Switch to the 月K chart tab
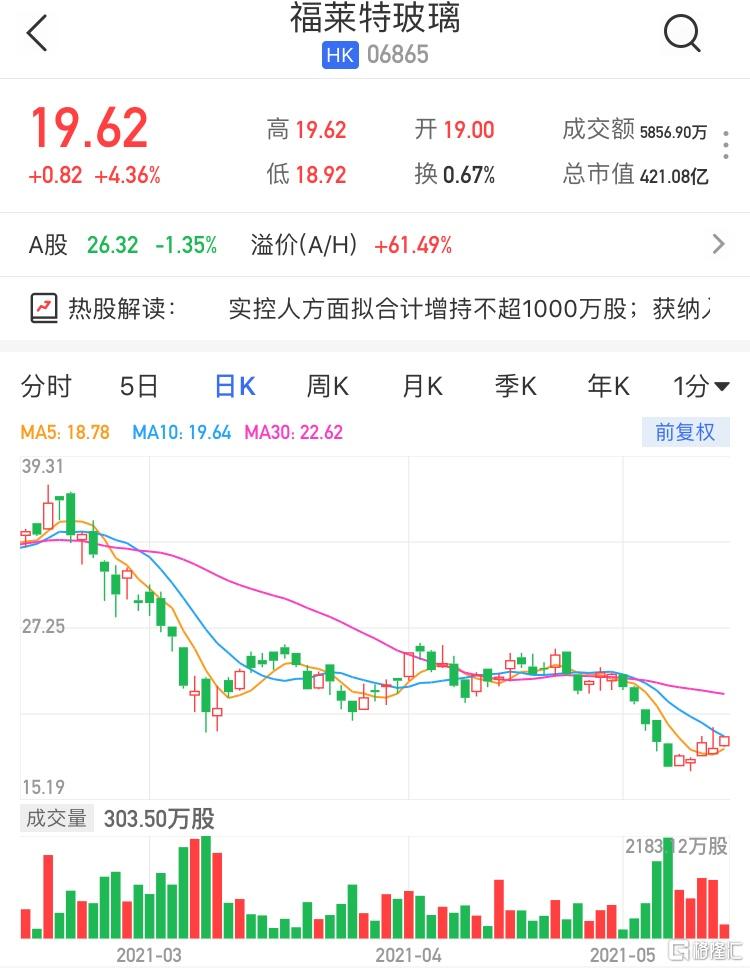The image size is (750, 968). click(422, 386)
